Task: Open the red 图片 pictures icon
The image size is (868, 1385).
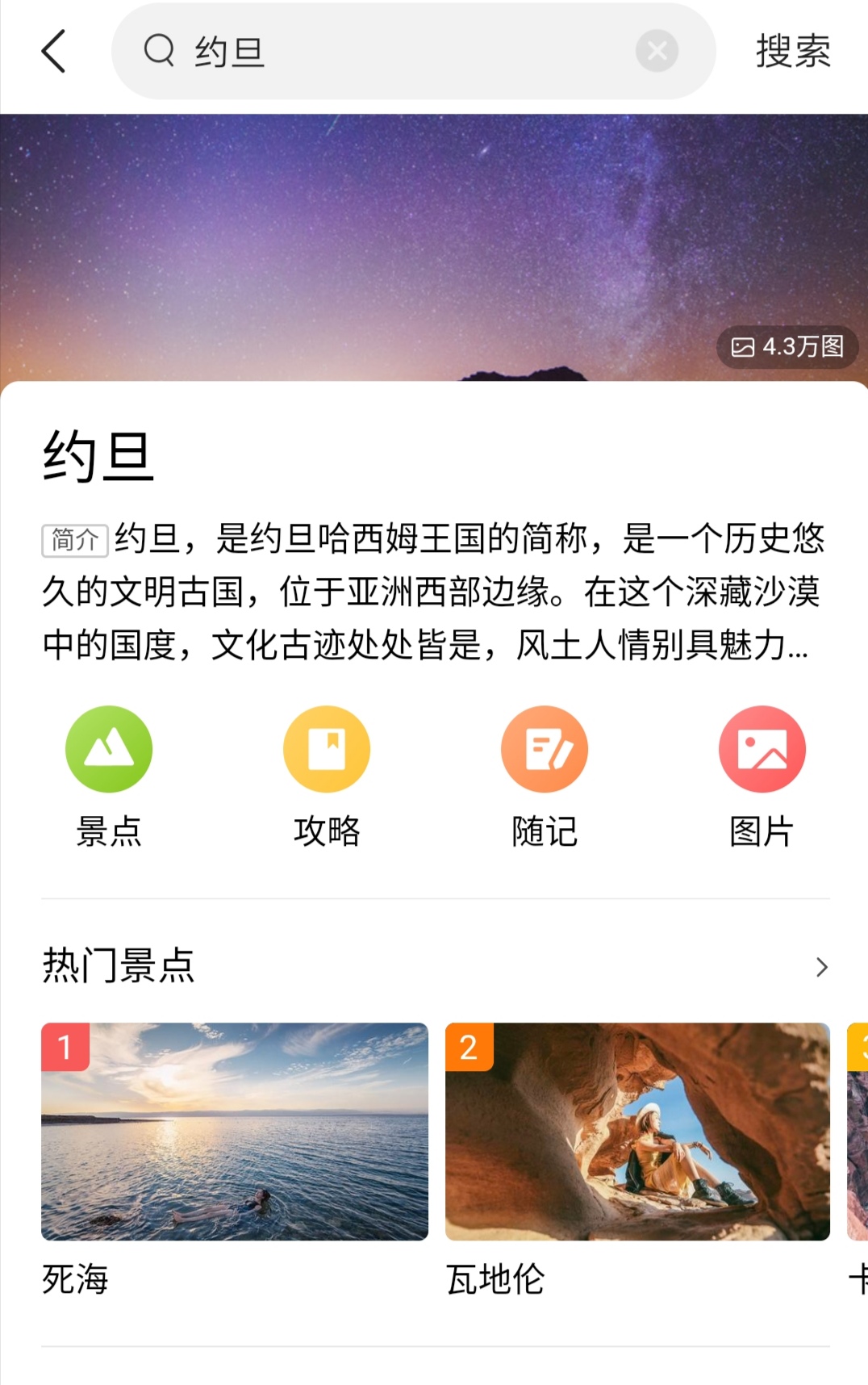Action: click(762, 748)
